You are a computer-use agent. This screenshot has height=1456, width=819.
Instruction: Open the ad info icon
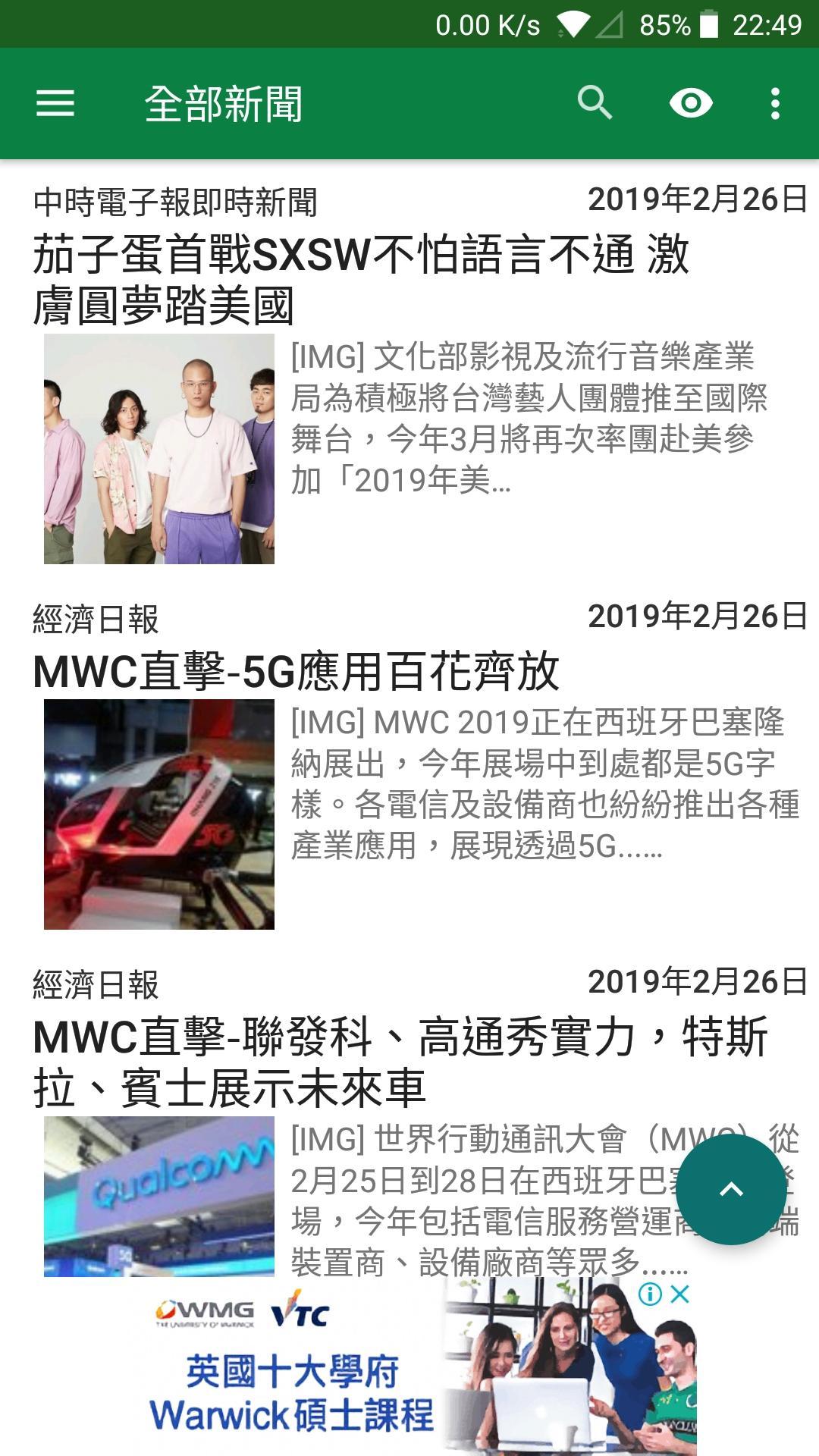[650, 1294]
